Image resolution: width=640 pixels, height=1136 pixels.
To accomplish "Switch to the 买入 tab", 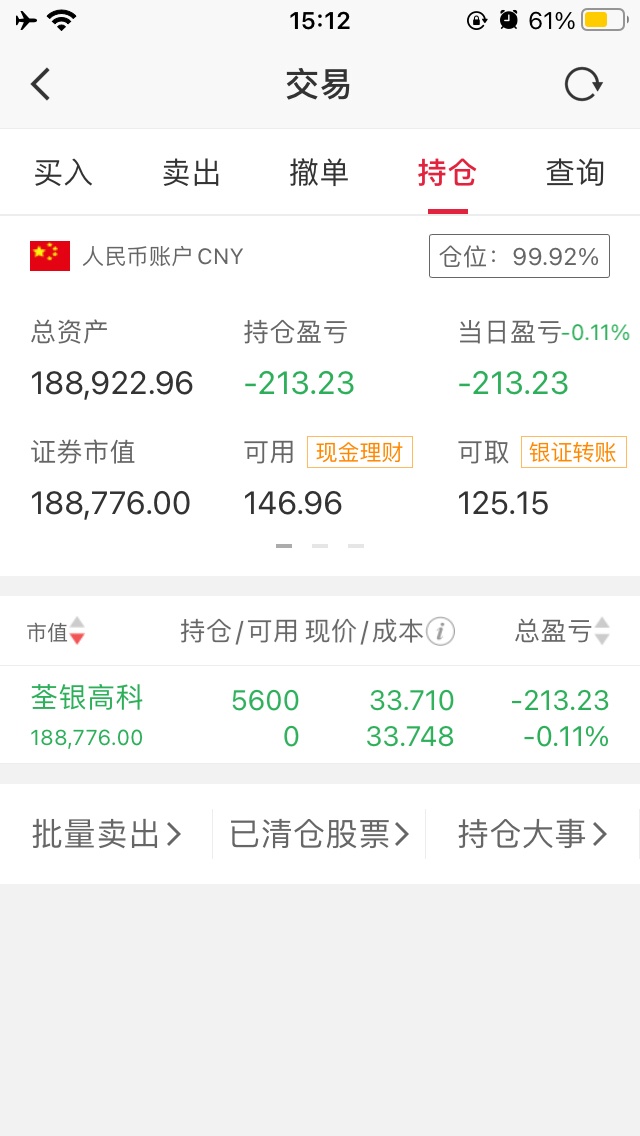I will (64, 173).
